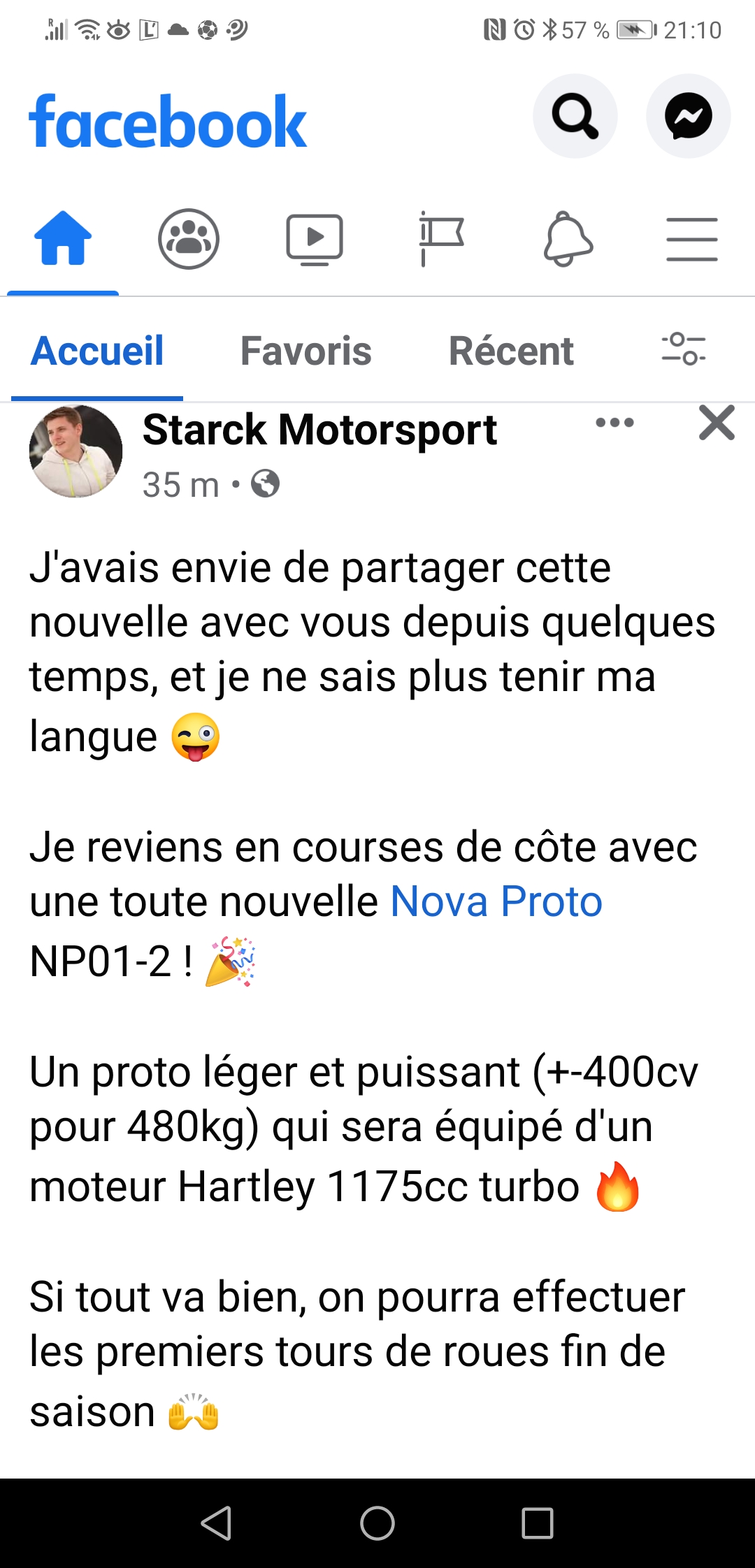The width and height of the screenshot is (755, 1568).
Task: Hide the Starck Motorsport post
Action: click(717, 423)
